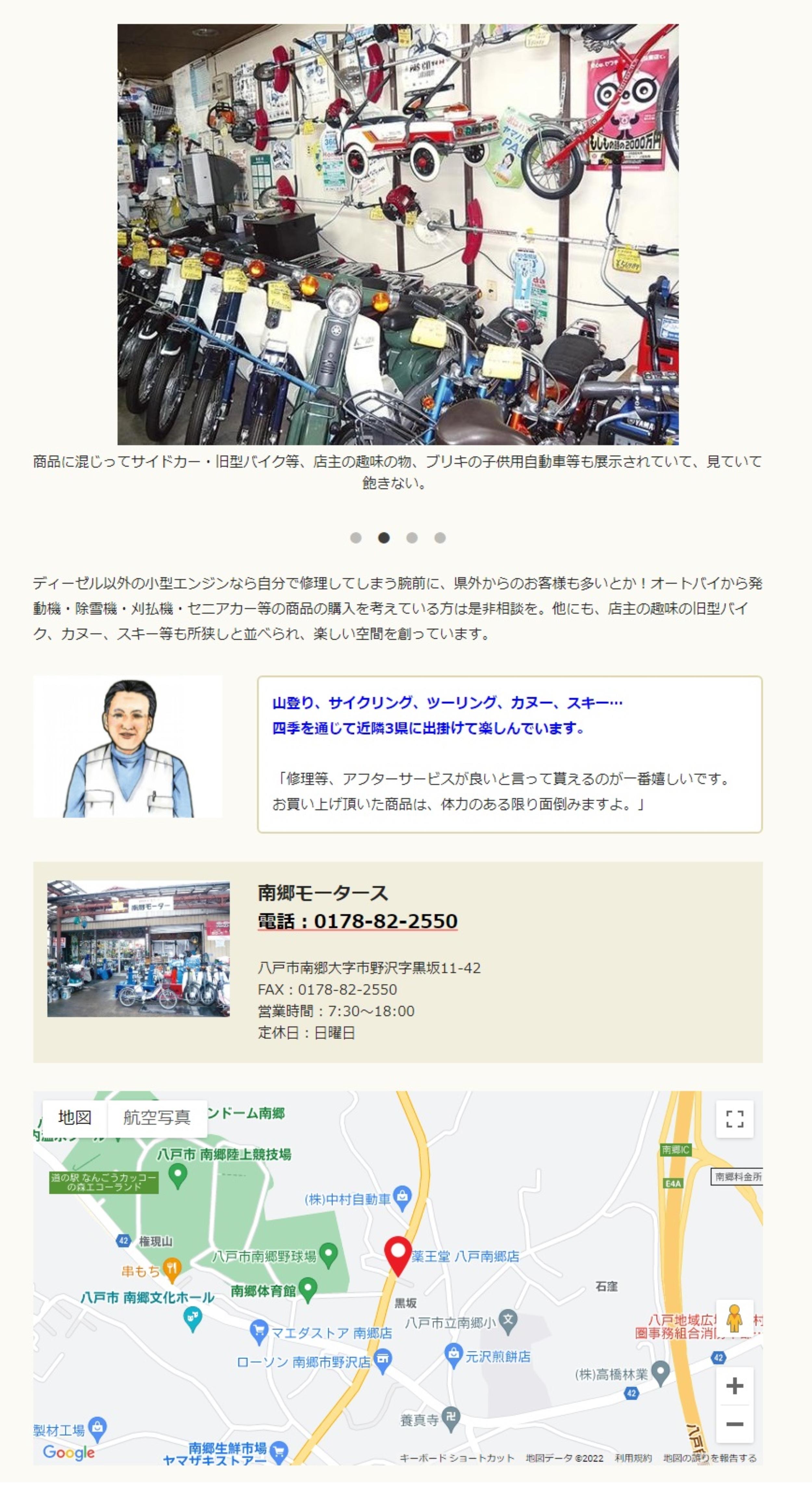Select the 地図 map view
The height and width of the screenshot is (1491, 812).
75,1118
